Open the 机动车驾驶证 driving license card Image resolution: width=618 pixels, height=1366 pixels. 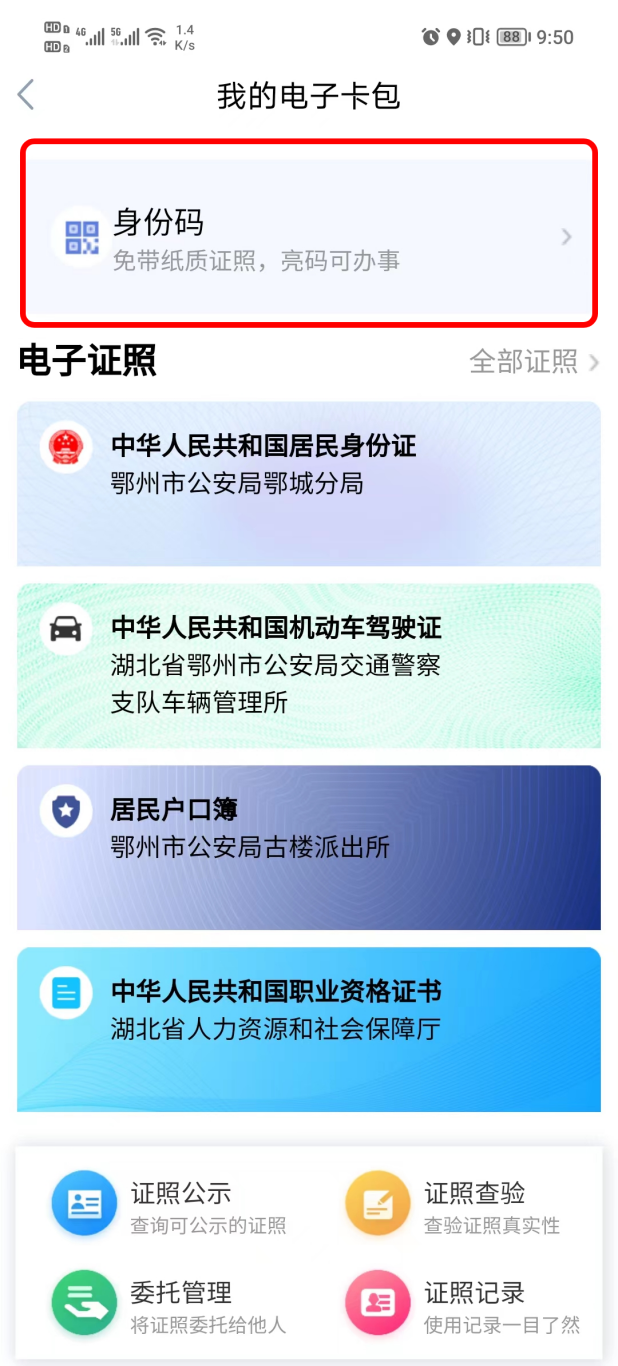(x=309, y=666)
